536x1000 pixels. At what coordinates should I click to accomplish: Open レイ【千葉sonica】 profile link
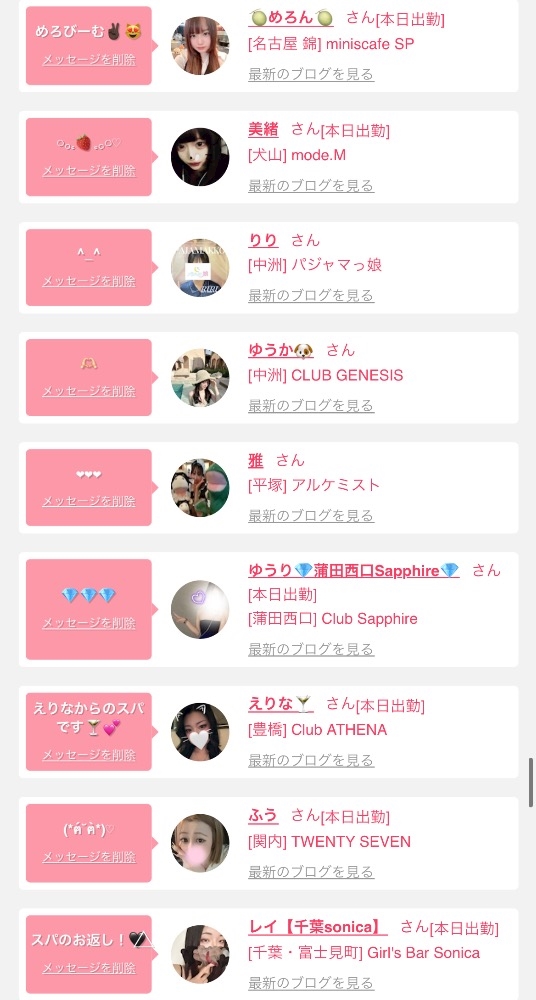[318, 927]
